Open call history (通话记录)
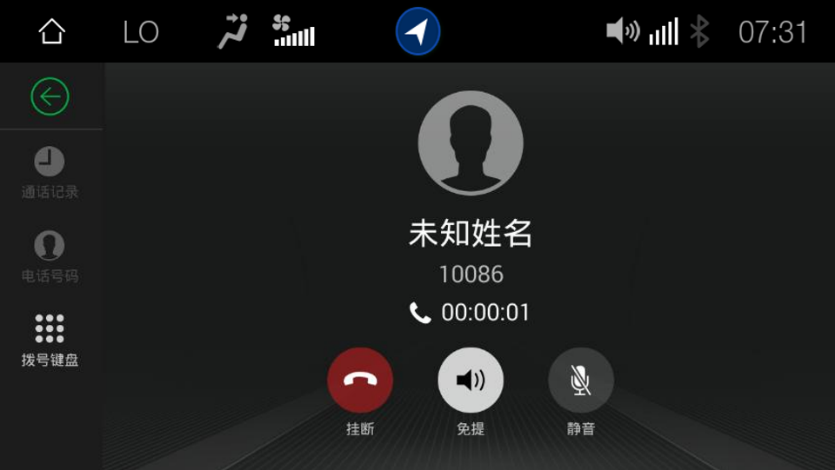The height and width of the screenshot is (470, 835). 50,172
